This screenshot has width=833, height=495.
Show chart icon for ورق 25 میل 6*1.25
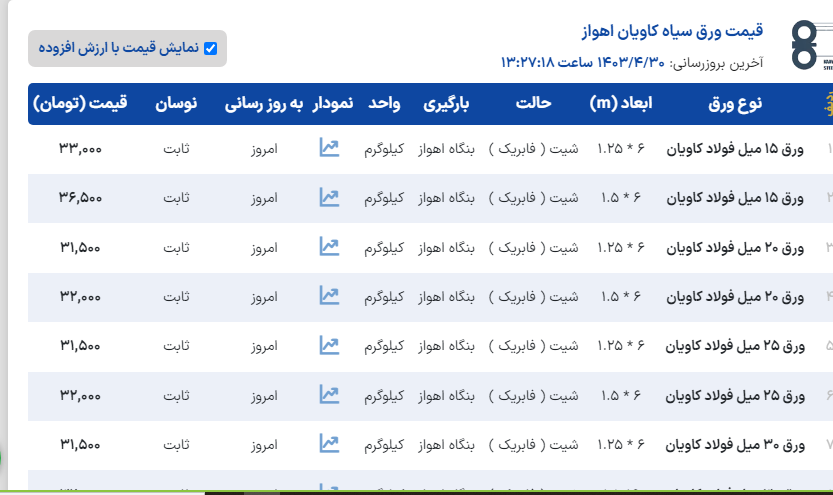[329, 345]
